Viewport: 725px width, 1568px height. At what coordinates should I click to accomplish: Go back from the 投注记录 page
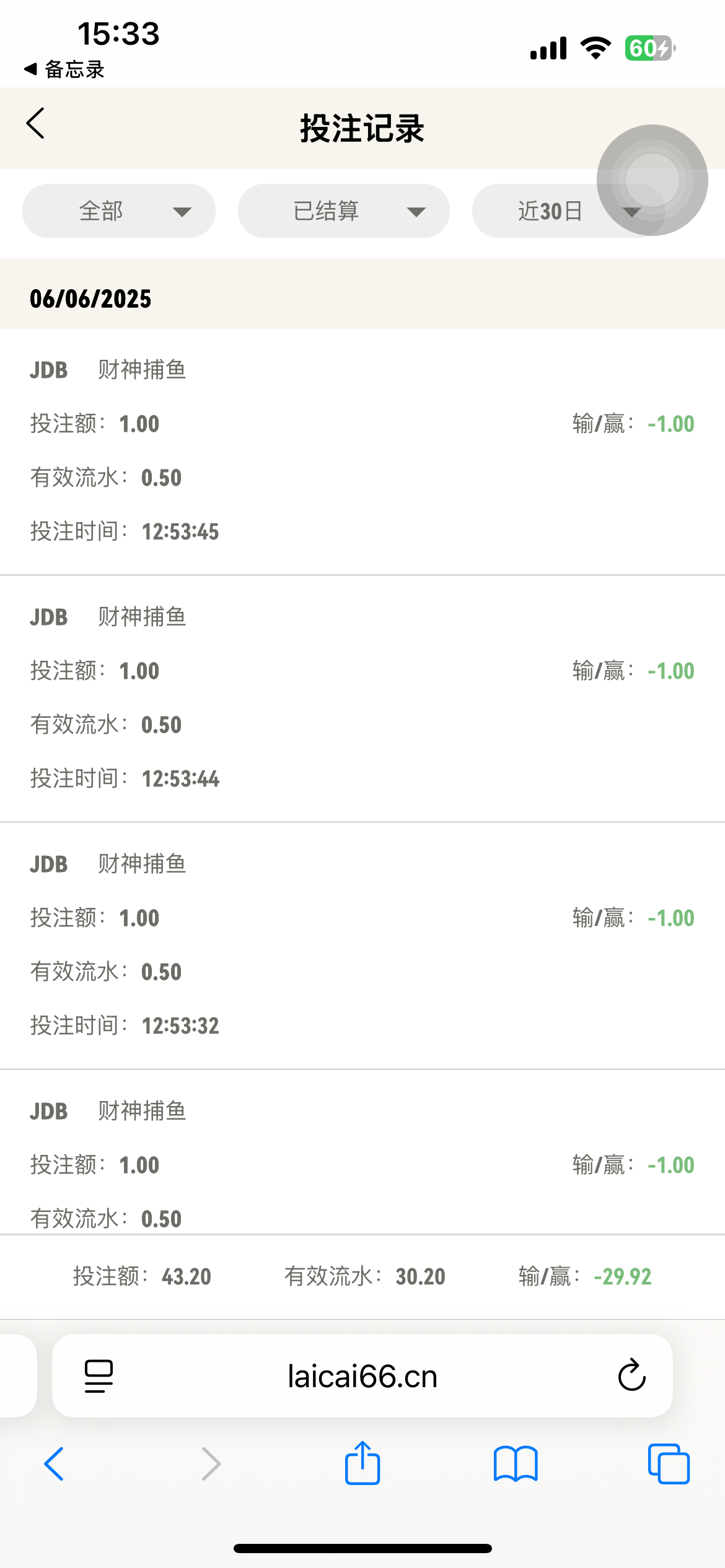click(x=36, y=123)
